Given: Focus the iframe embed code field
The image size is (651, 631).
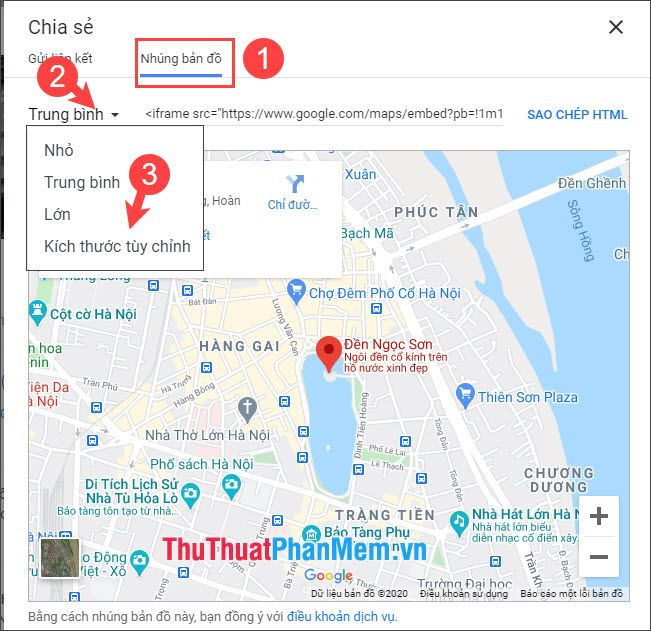Looking at the screenshot, I should 324,114.
